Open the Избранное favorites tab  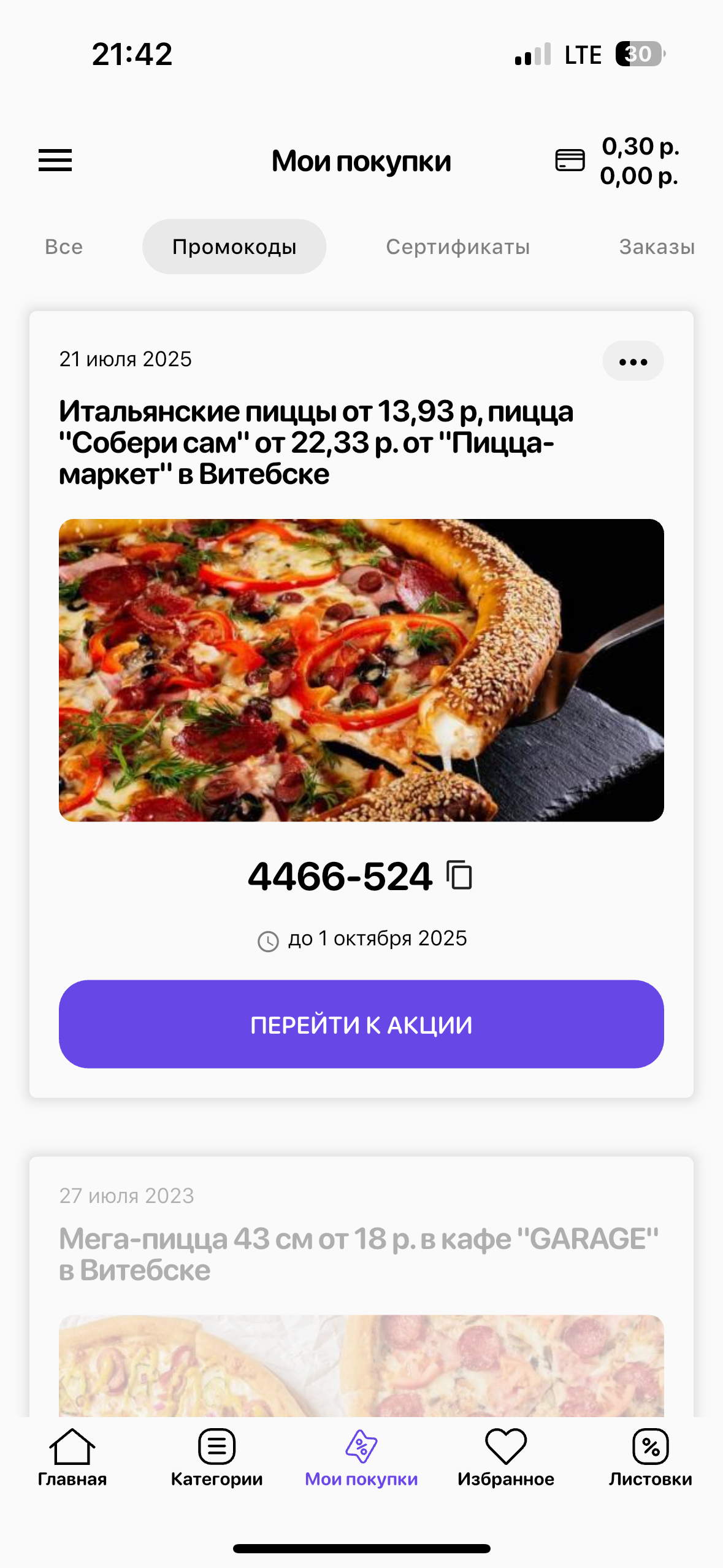(x=506, y=1458)
